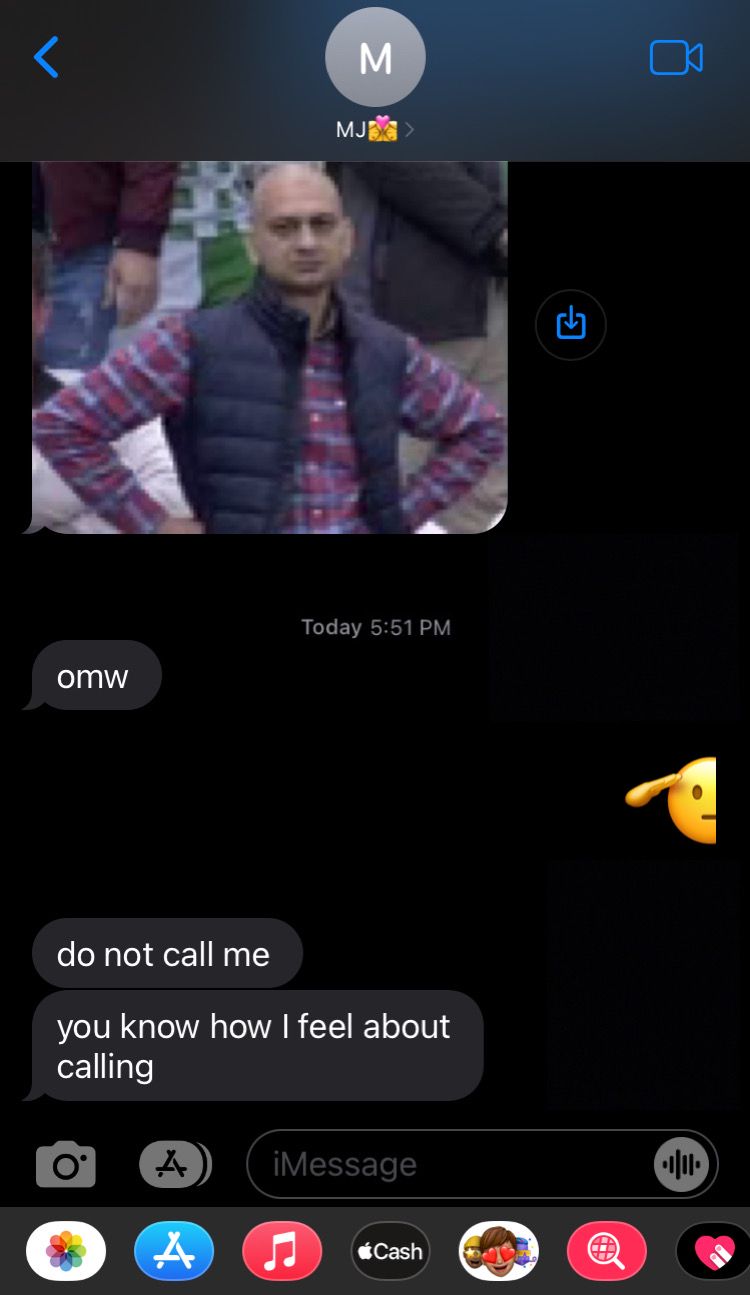Focus the iMessage text field
This screenshot has width=750, height=1295.
point(460,1164)
